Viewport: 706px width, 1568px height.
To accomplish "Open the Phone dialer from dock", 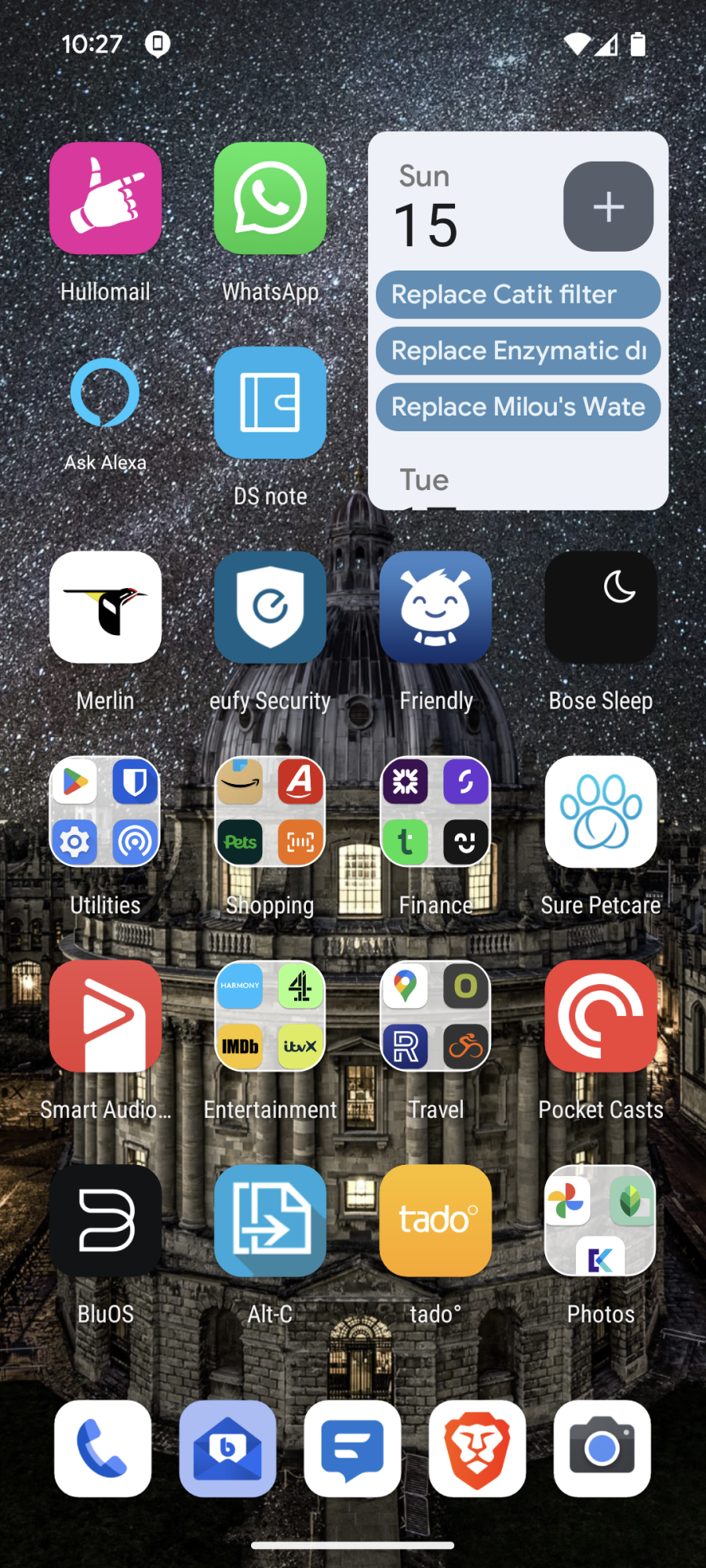I will tap(103, 1449).
